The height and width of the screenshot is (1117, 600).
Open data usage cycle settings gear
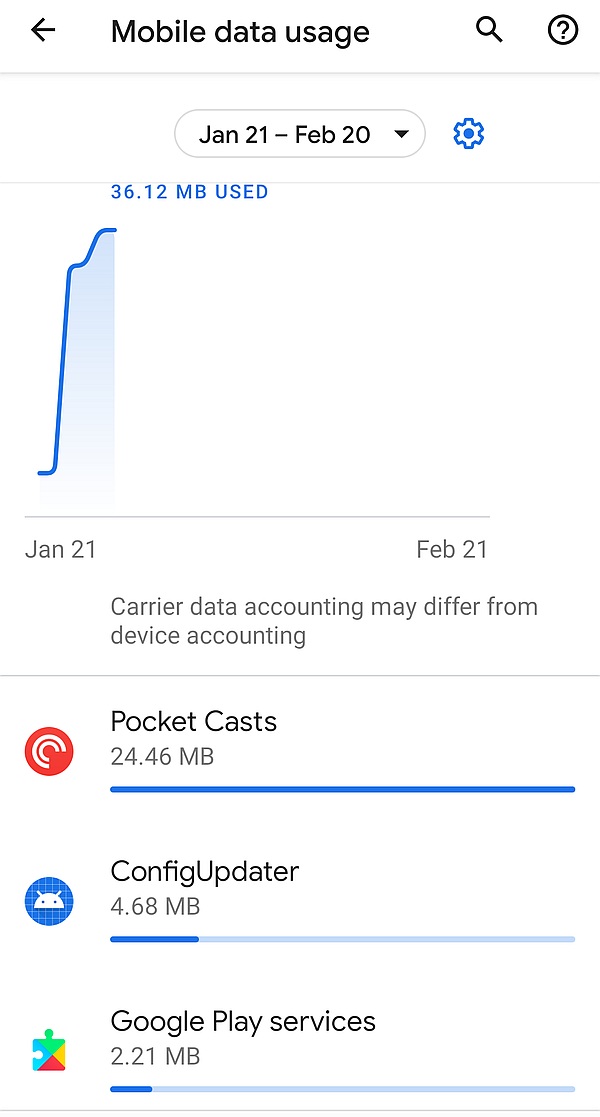[468, 134]
